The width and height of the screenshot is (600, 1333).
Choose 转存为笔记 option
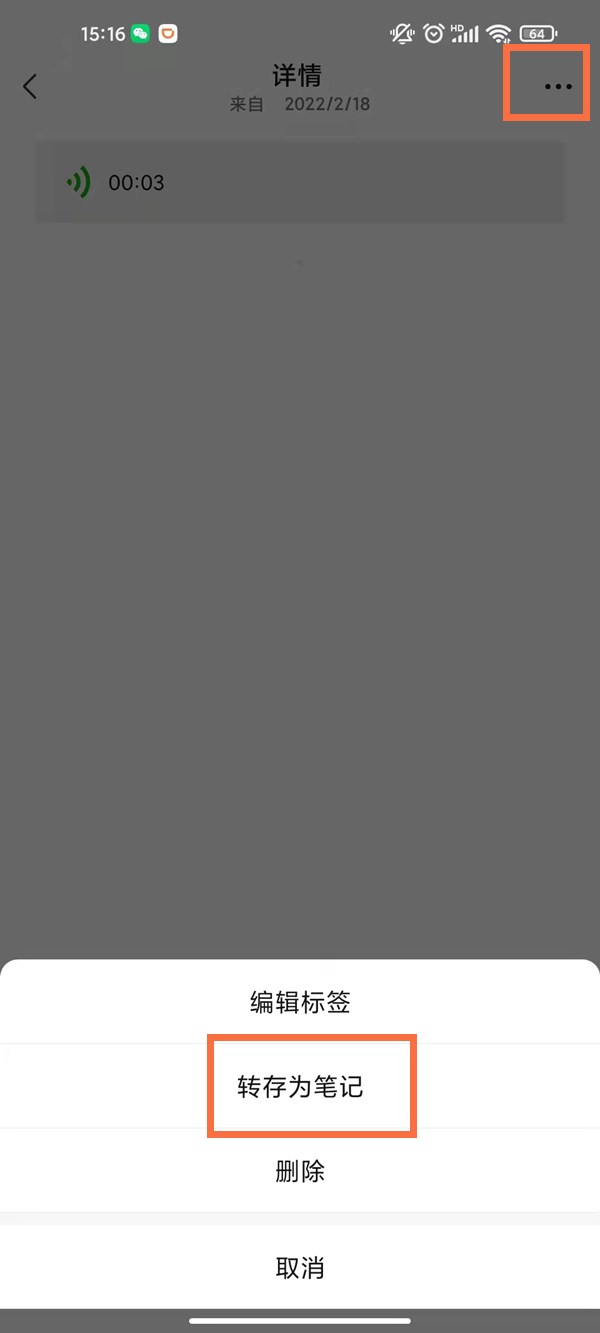300,1087
